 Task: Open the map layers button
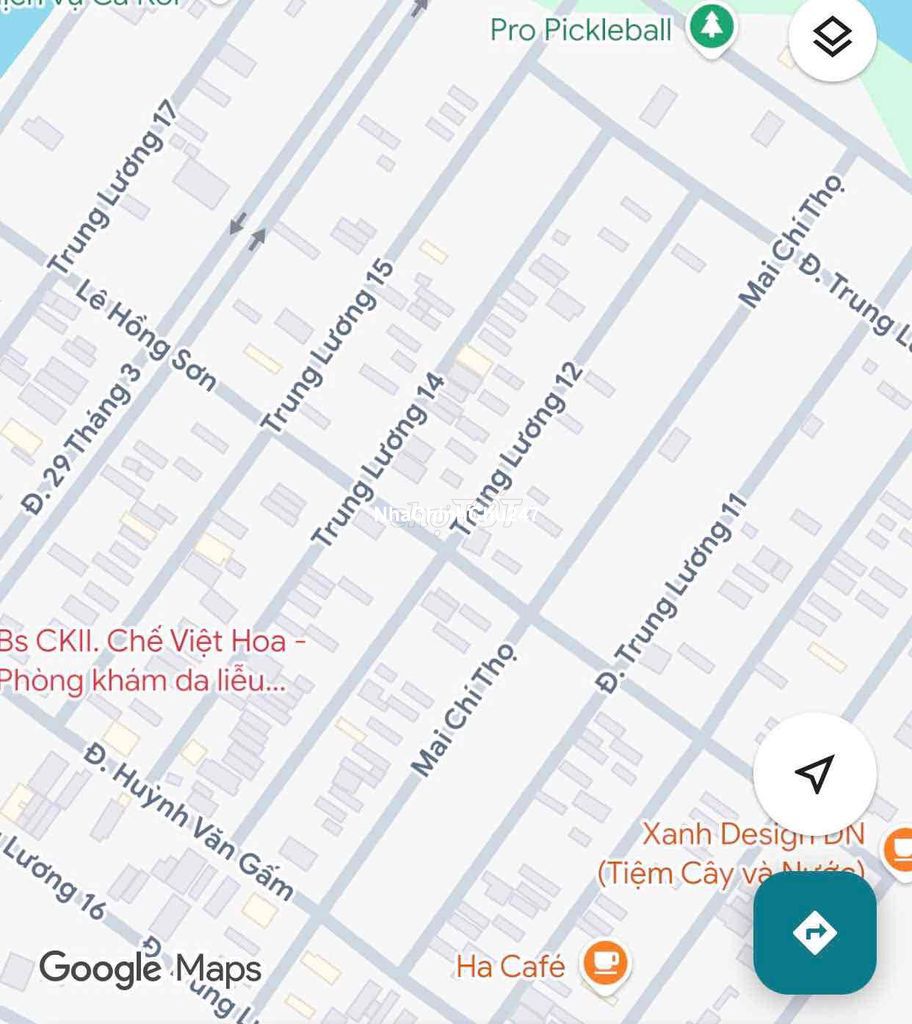pyautogui.click(x=832, y=38)
